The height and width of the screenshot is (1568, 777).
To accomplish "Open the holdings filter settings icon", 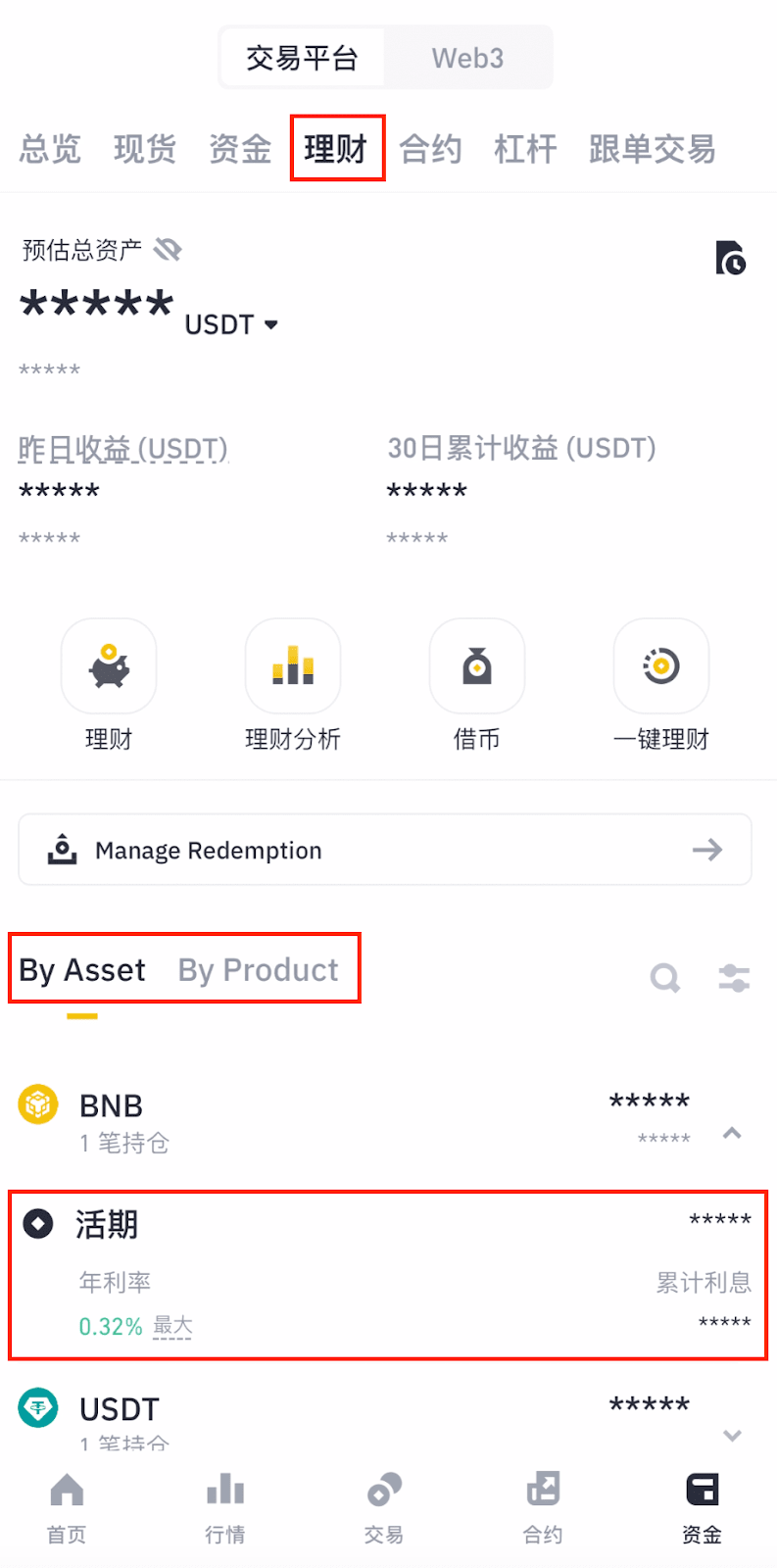I will pyautogui.click(x=734, y=977).
